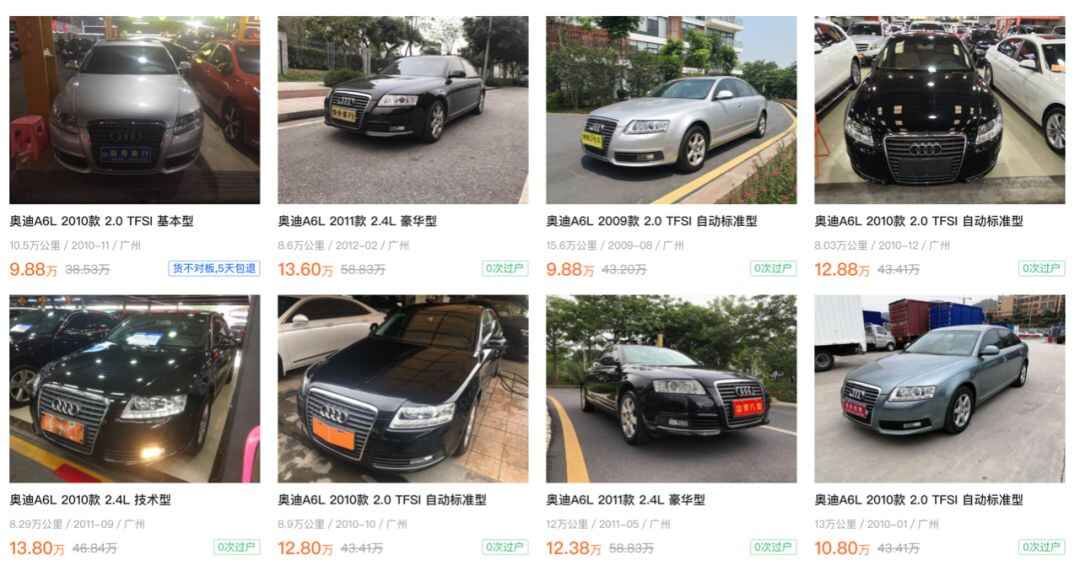Select the 奥迪A6L 2010款 2.4L 技术型 card
Viewport: 1080px width, 566px height.
click(x=134, y=389)
